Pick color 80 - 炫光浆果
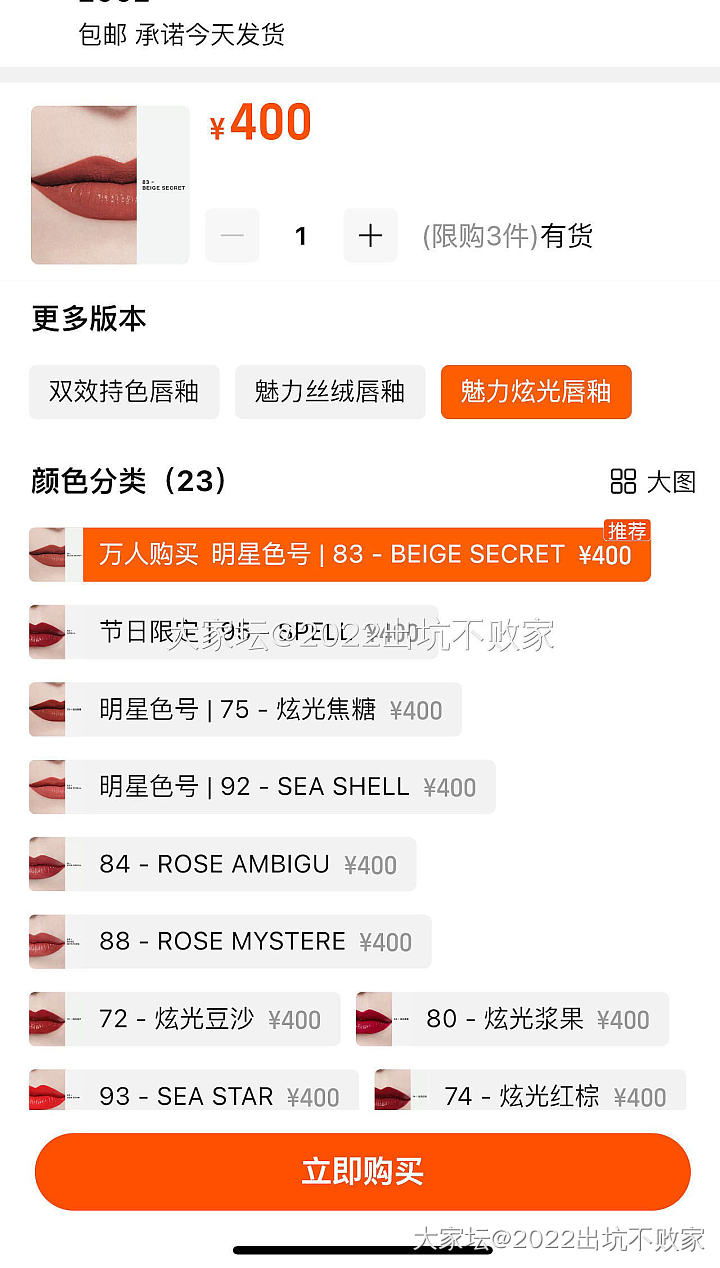The image size is (720, 1268). (x=512, y=1019)
